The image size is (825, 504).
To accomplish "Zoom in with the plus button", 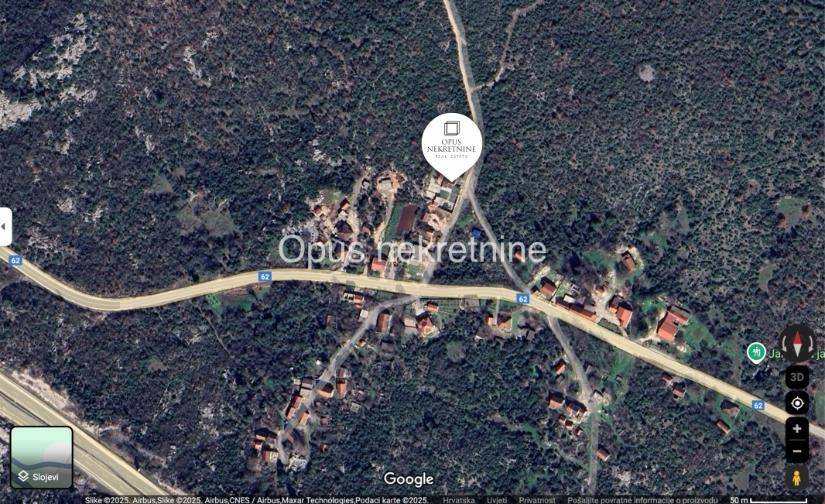I will (797, 428).
